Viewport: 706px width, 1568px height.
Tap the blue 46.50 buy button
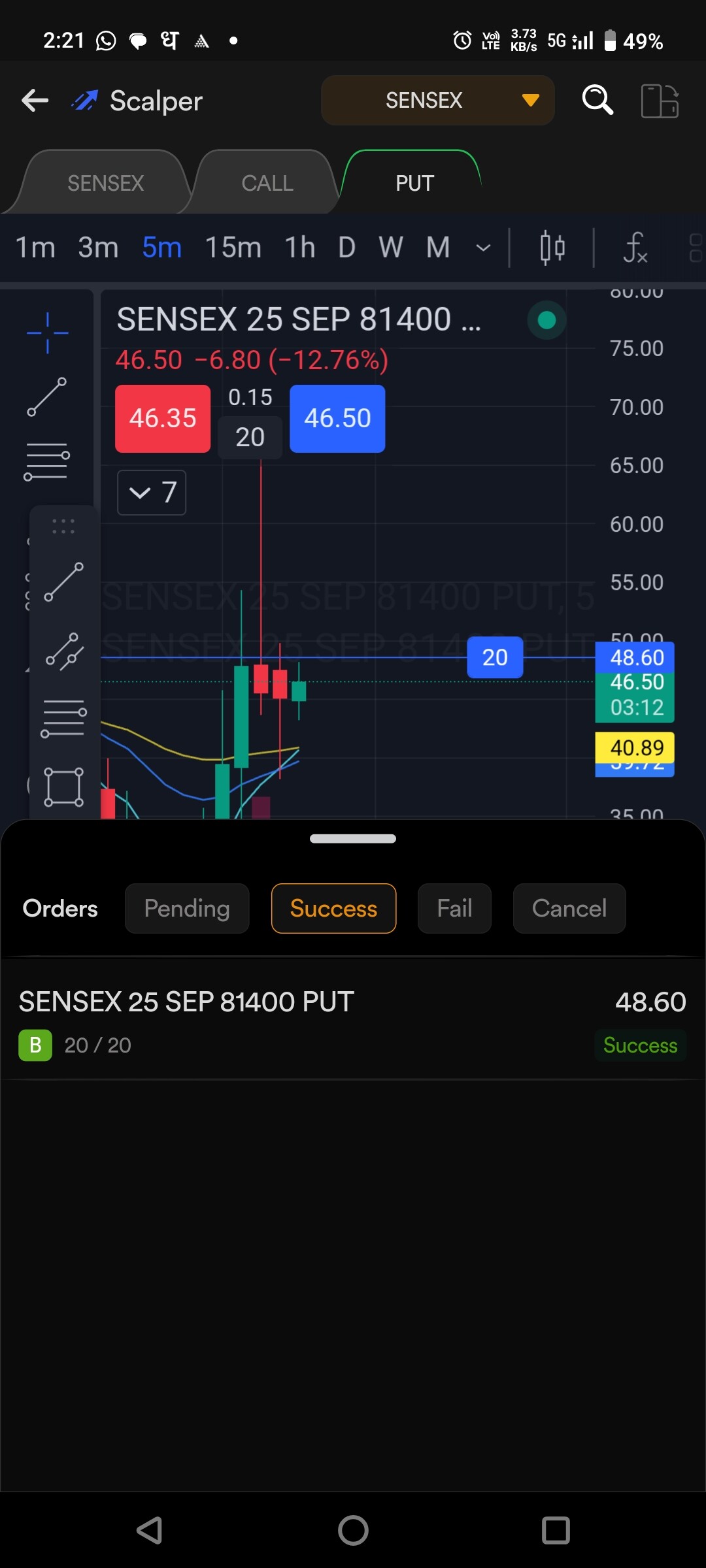(x=337, y=418)
